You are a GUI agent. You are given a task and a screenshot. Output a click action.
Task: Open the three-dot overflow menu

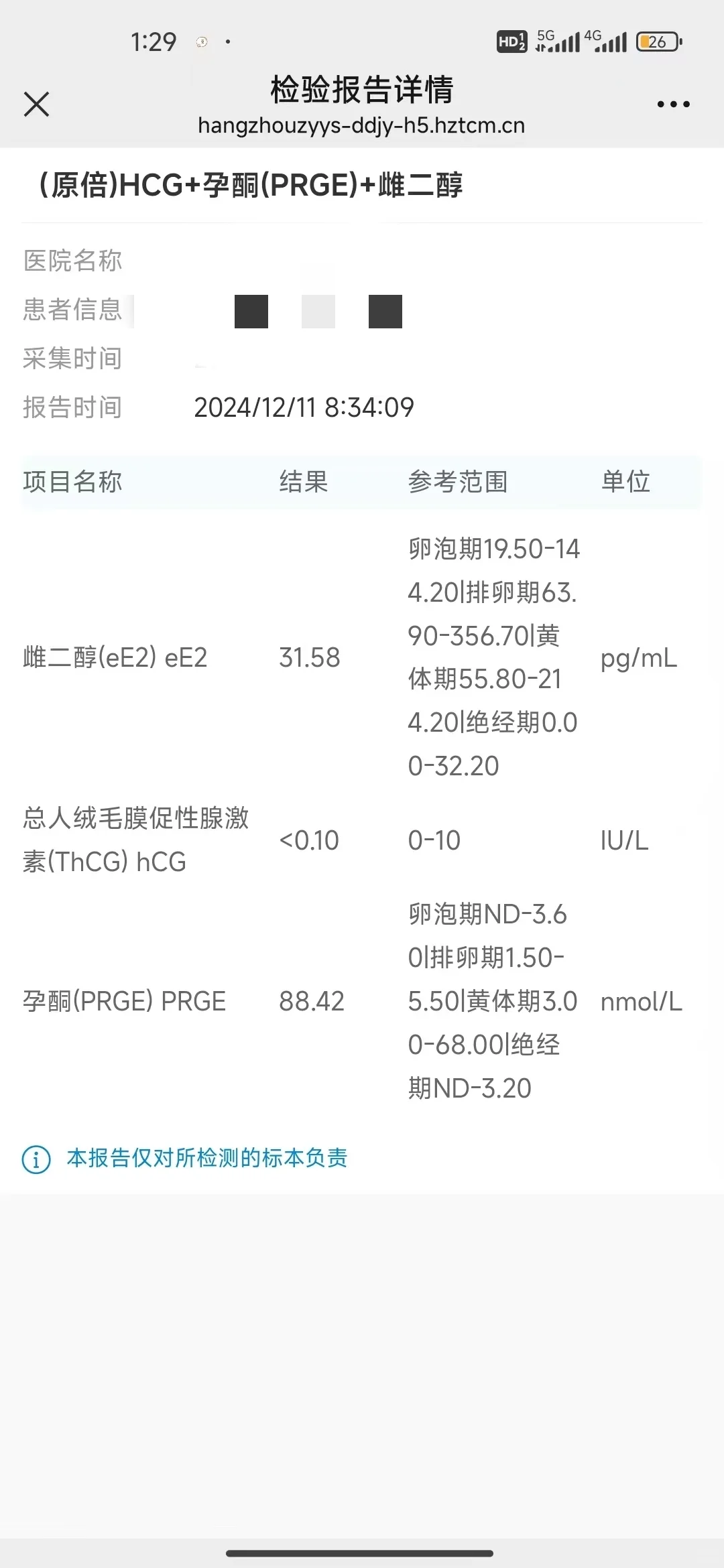pyautogui.click(x=673, y=105)
